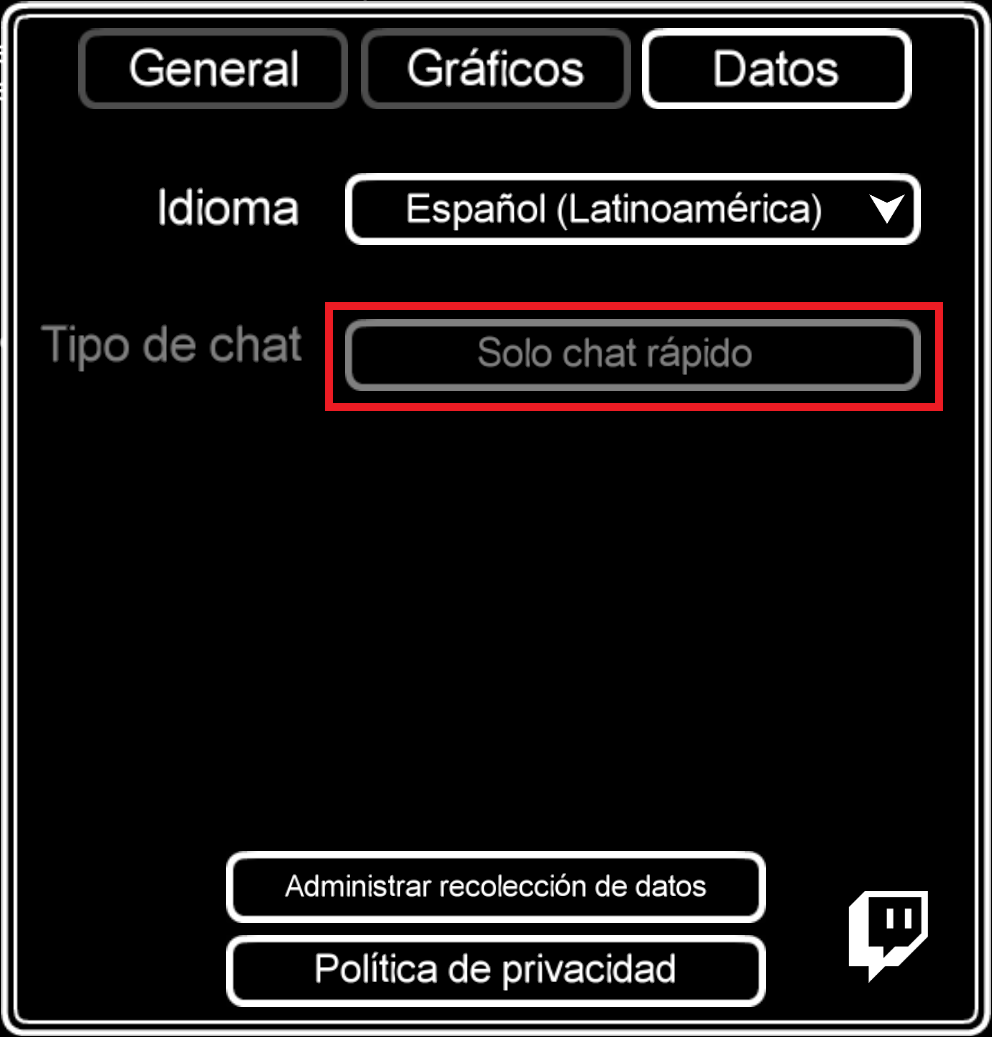
Task: View the Política de privacidad
Action: coord(496,969)
